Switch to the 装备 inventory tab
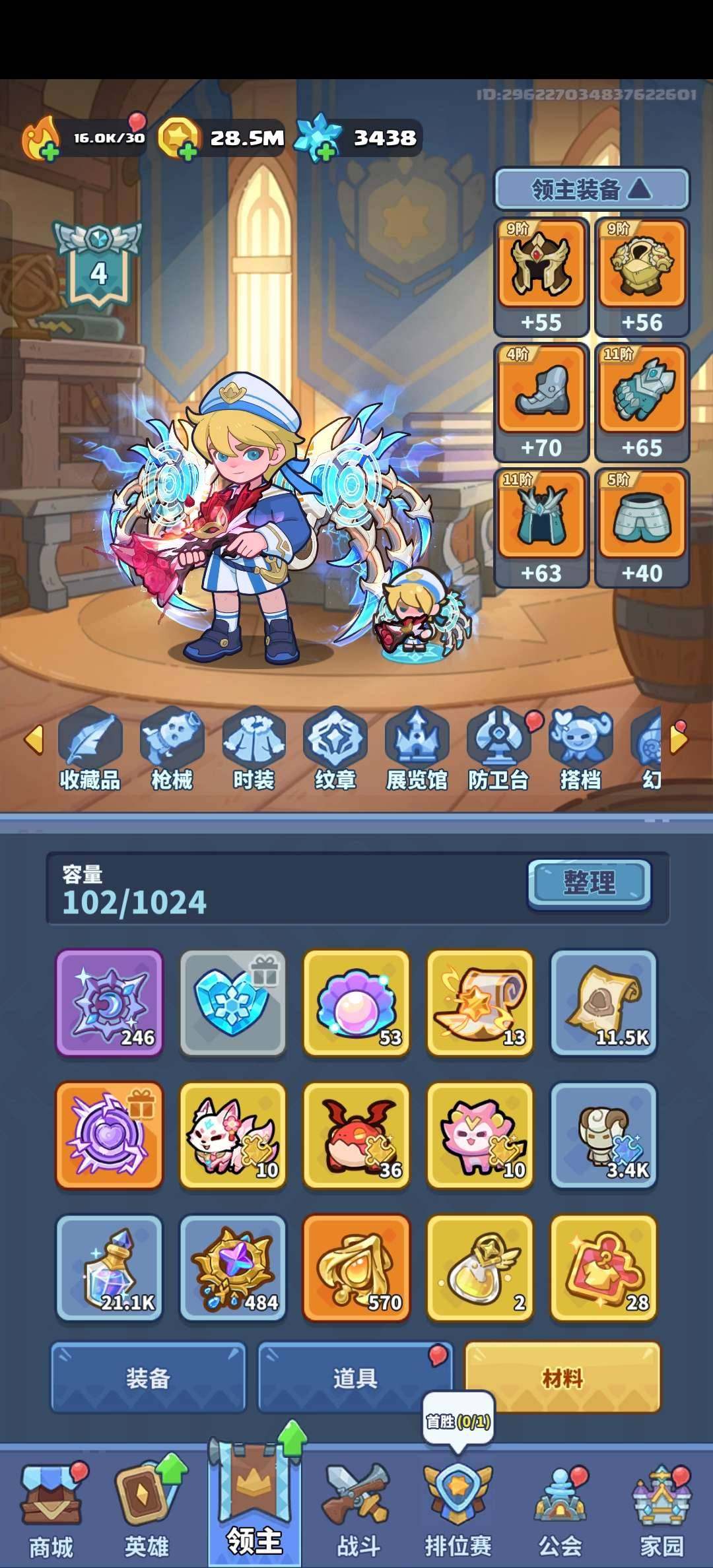This screenshot has height=1568, width=713. (x=149, y=1377)
